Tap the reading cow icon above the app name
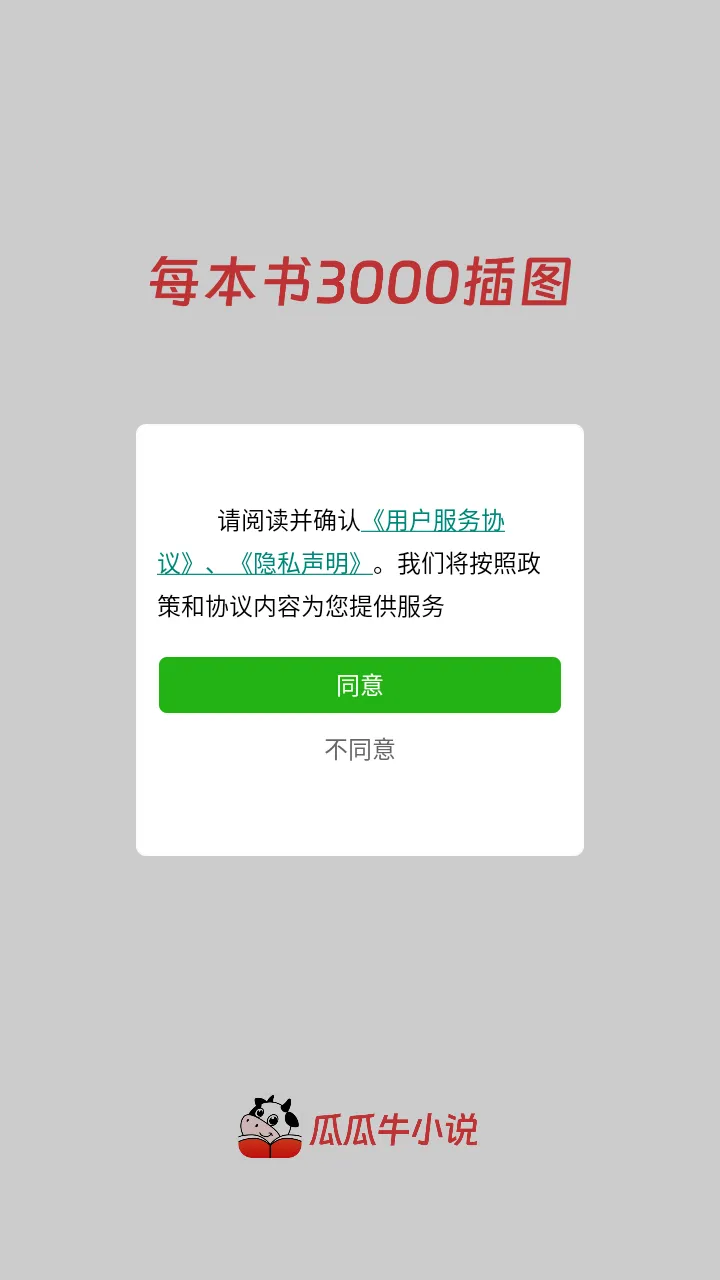Image resolution: width=720 pixels, height=1280 pixels. (269, 1120)
